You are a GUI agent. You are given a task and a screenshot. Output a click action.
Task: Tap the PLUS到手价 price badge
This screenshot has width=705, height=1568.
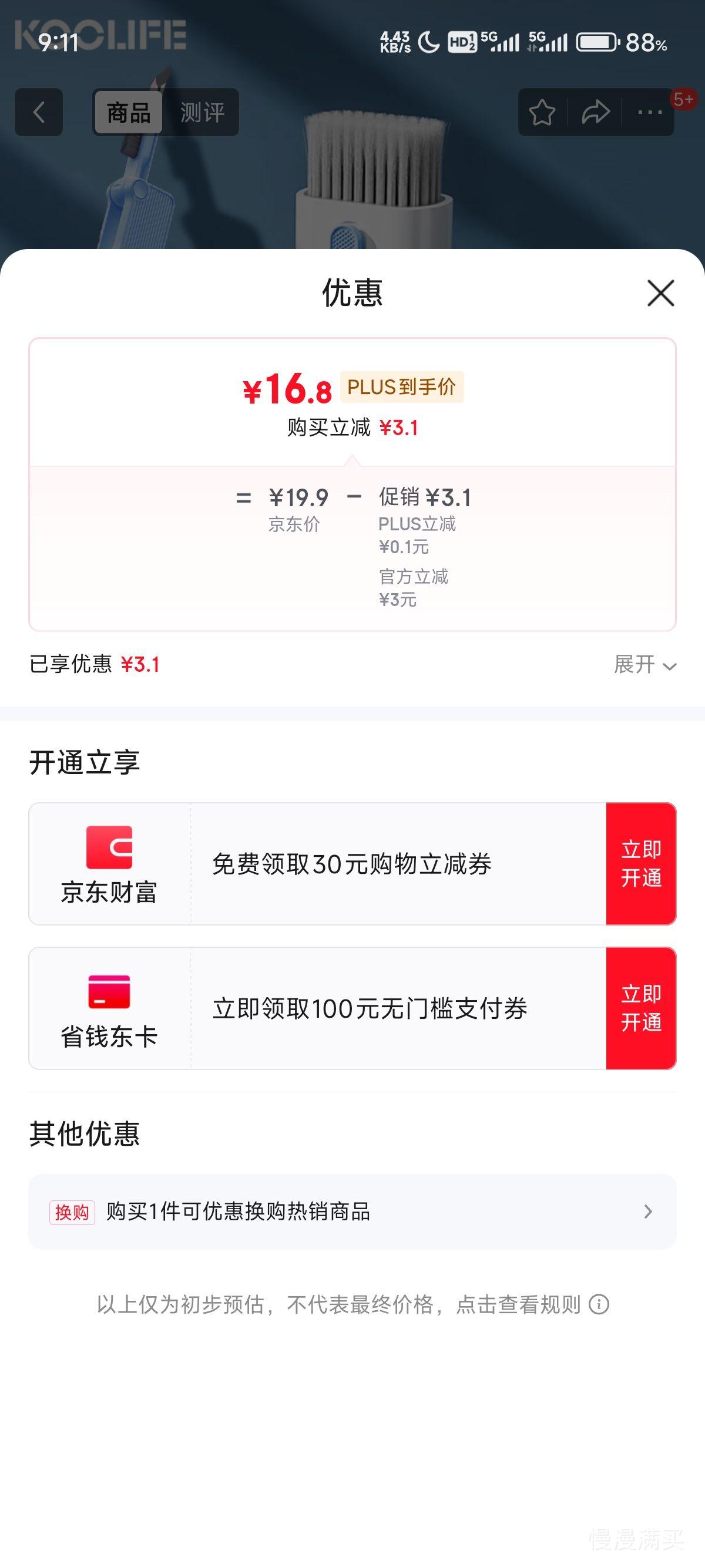tap(404, 387)
